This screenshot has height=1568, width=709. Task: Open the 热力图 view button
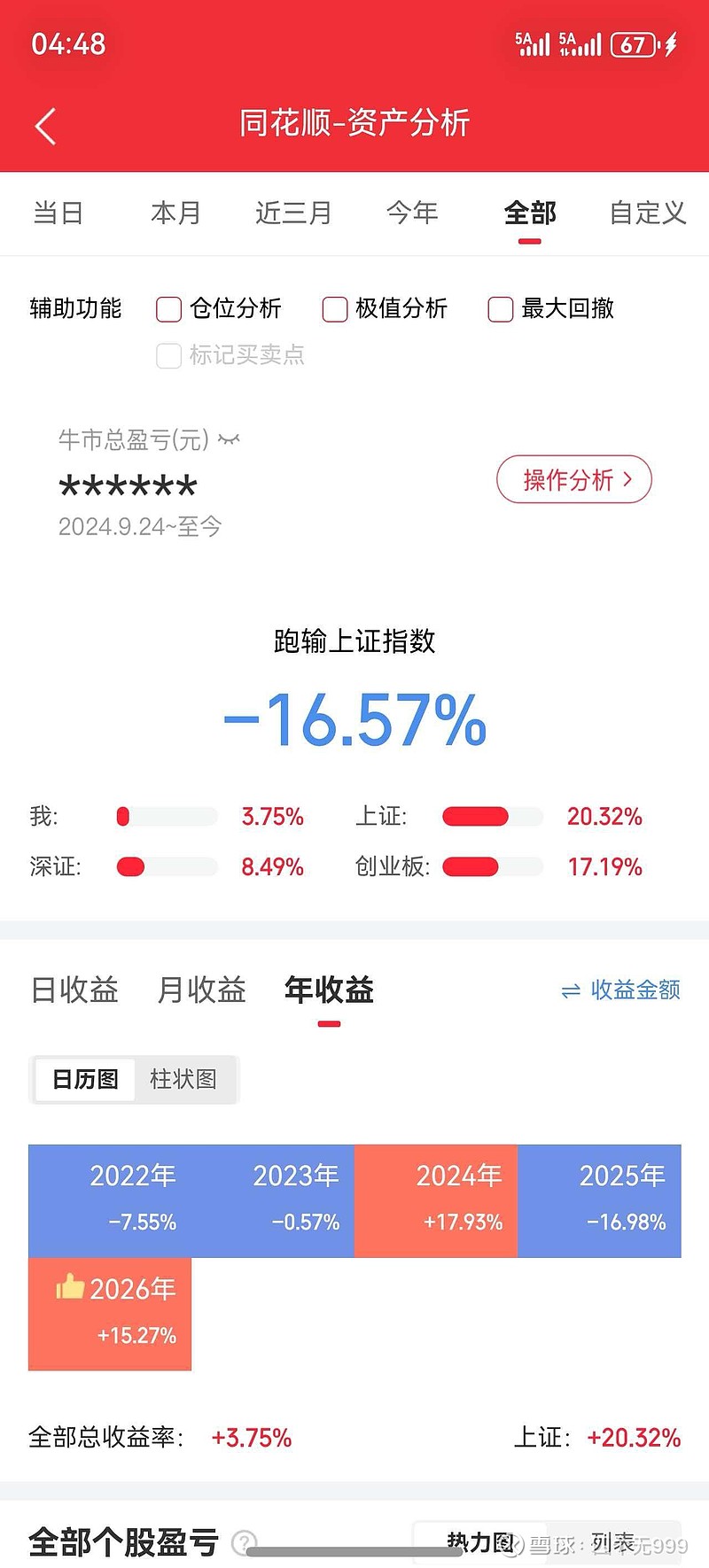tap(479, 1543)
